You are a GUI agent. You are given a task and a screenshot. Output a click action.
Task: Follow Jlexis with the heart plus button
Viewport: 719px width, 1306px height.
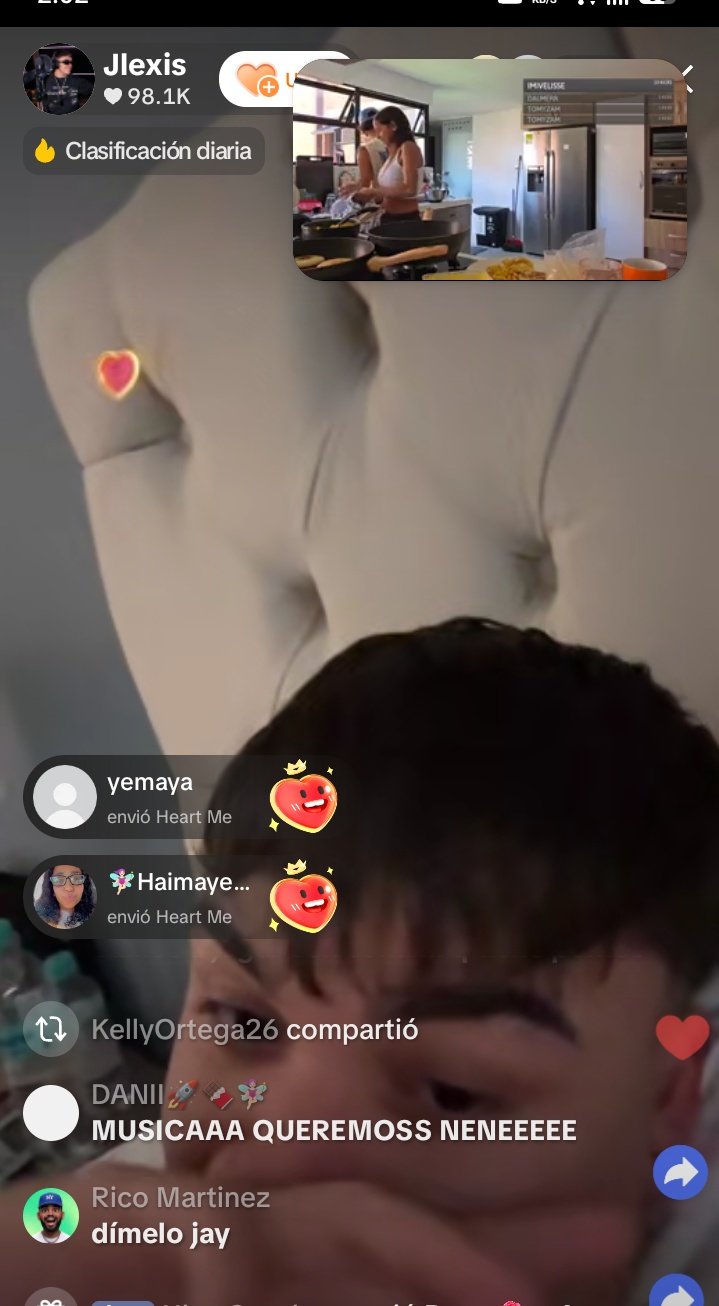click(257, 78)
